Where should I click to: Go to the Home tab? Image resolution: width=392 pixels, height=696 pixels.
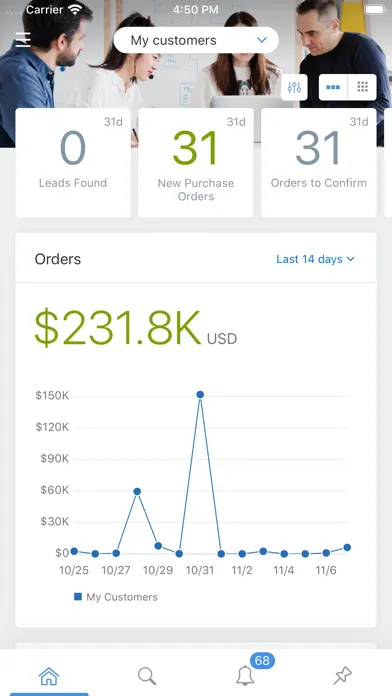(49, 676)
